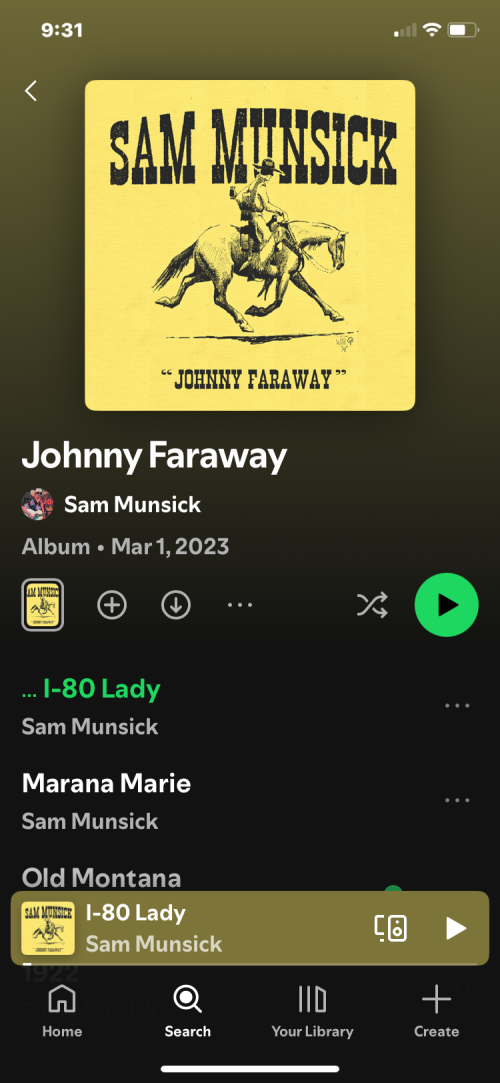
Task: Open more options for Marana Marie
Action: (457, 801)
